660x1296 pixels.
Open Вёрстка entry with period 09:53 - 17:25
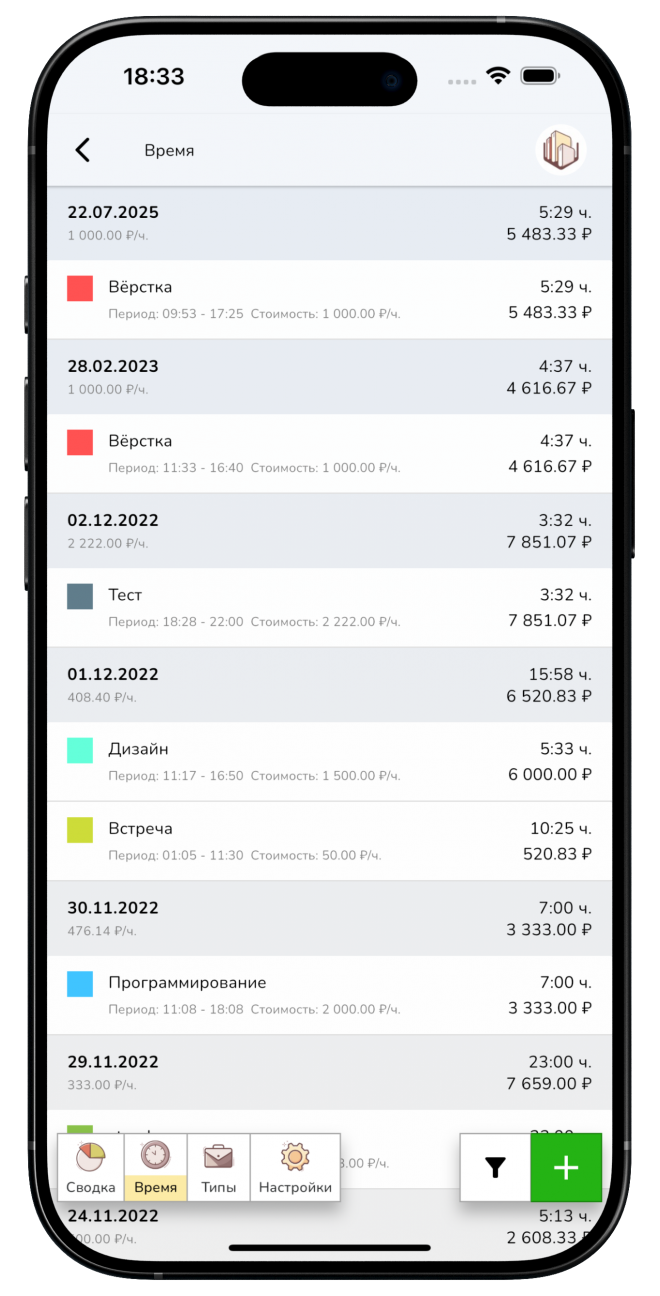tap(329, 299)
